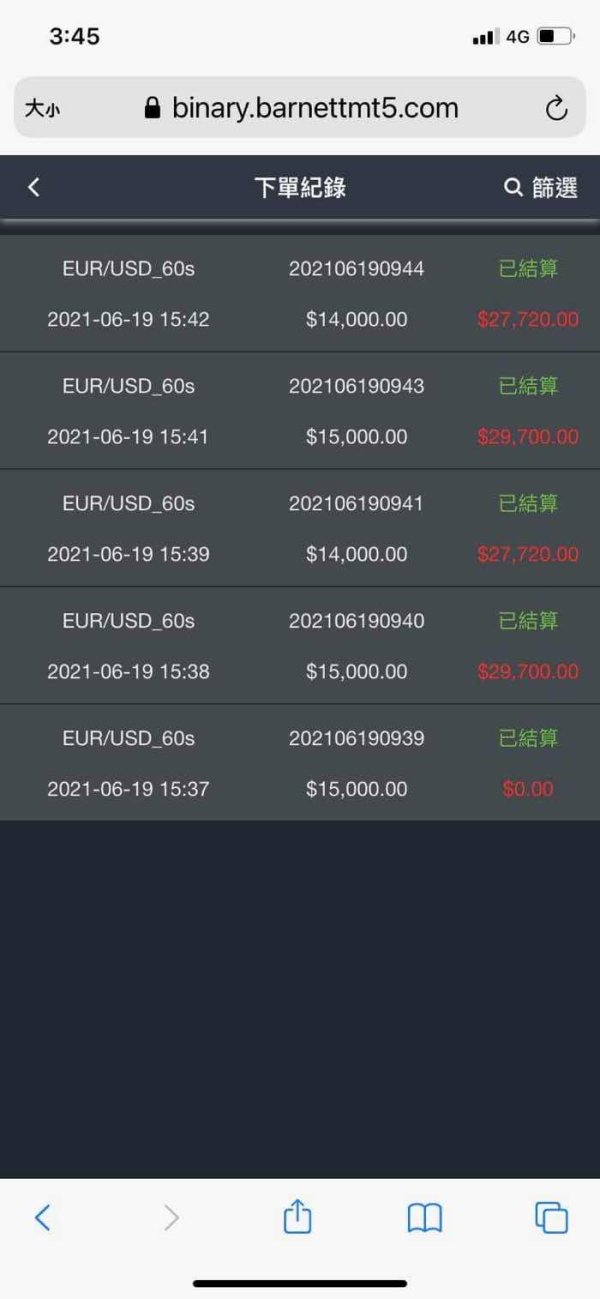600x1299 pixels.
Task: Show all open Safari tabs
Action: pos(552,1217)
